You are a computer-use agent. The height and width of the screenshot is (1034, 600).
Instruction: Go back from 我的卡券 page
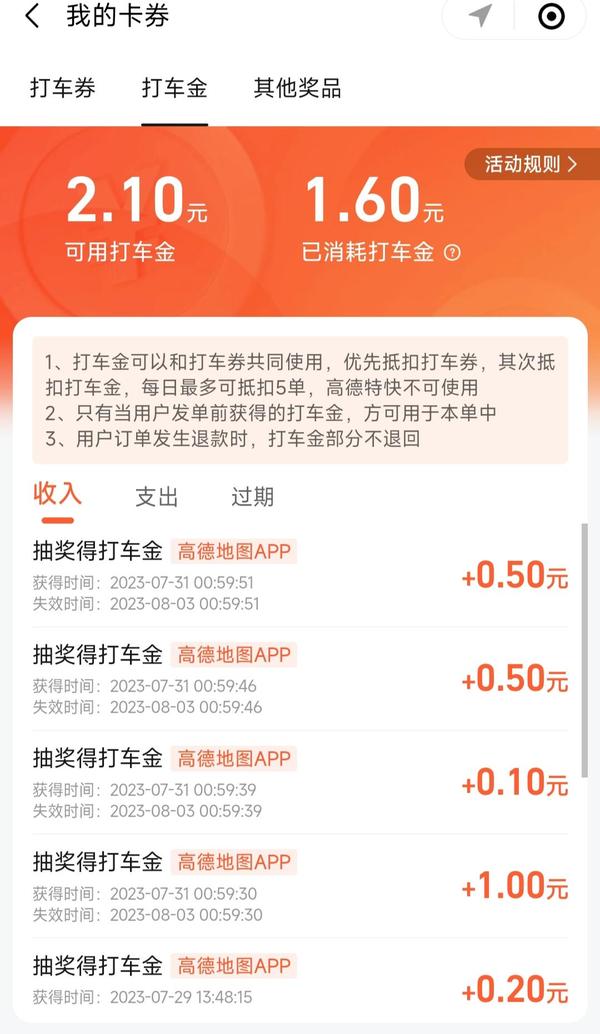click(x=33, y=17)
